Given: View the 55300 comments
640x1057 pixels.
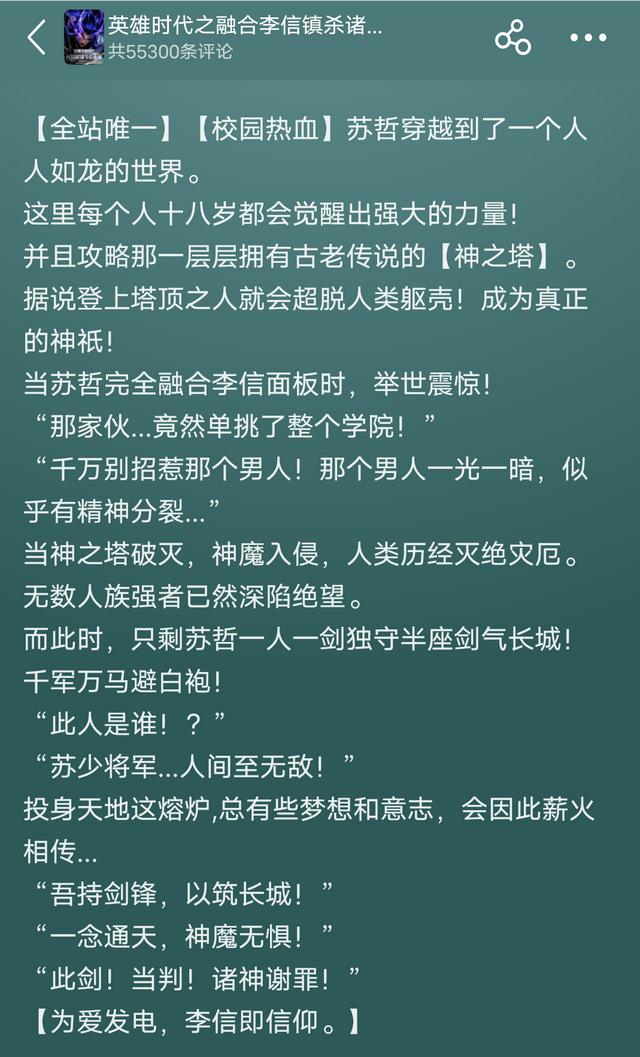Looking at the screenshot, I should tap(171, 51).
